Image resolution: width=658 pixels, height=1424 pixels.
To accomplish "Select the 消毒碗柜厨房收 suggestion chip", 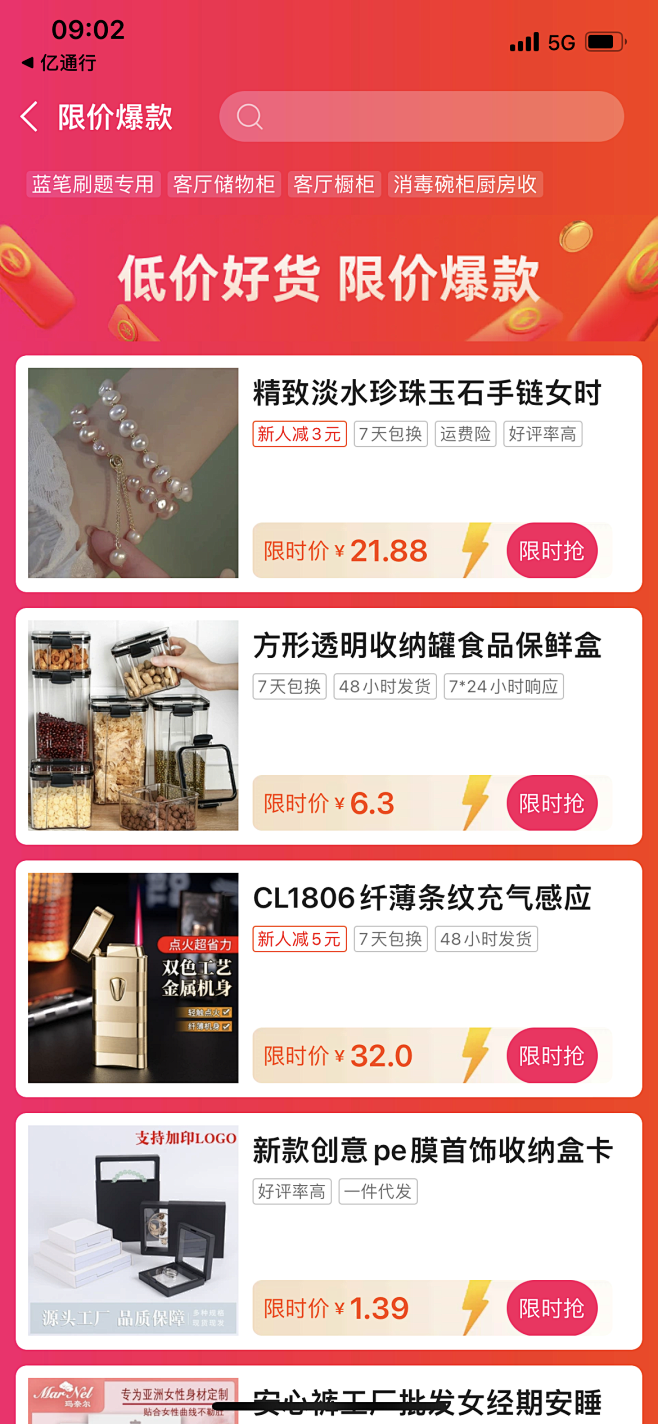I will 465,184.
